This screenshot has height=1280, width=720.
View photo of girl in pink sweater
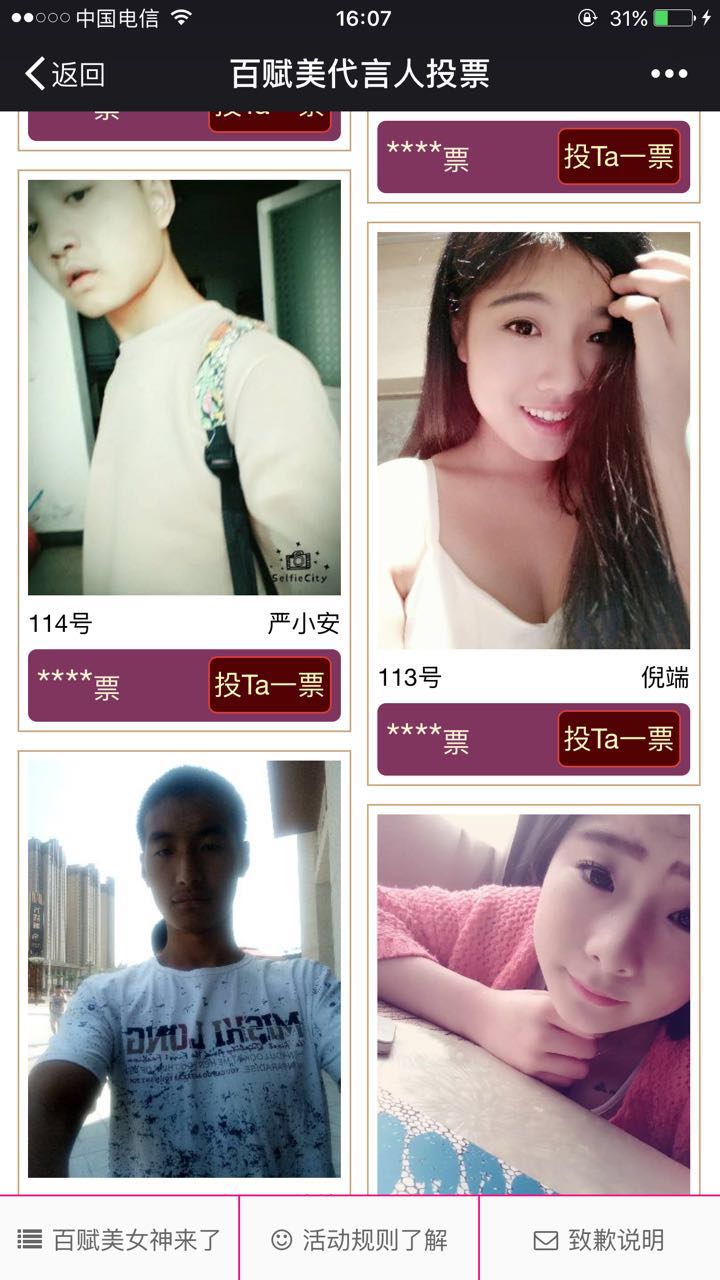pos(533,1000)
